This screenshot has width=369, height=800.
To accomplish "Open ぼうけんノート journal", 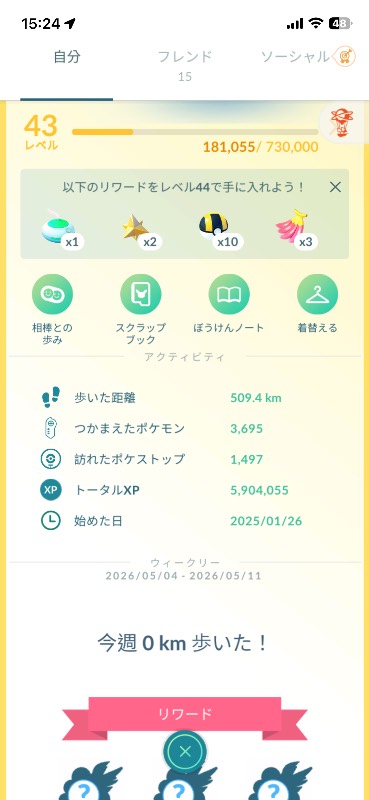I will click(x=229, y=304).
